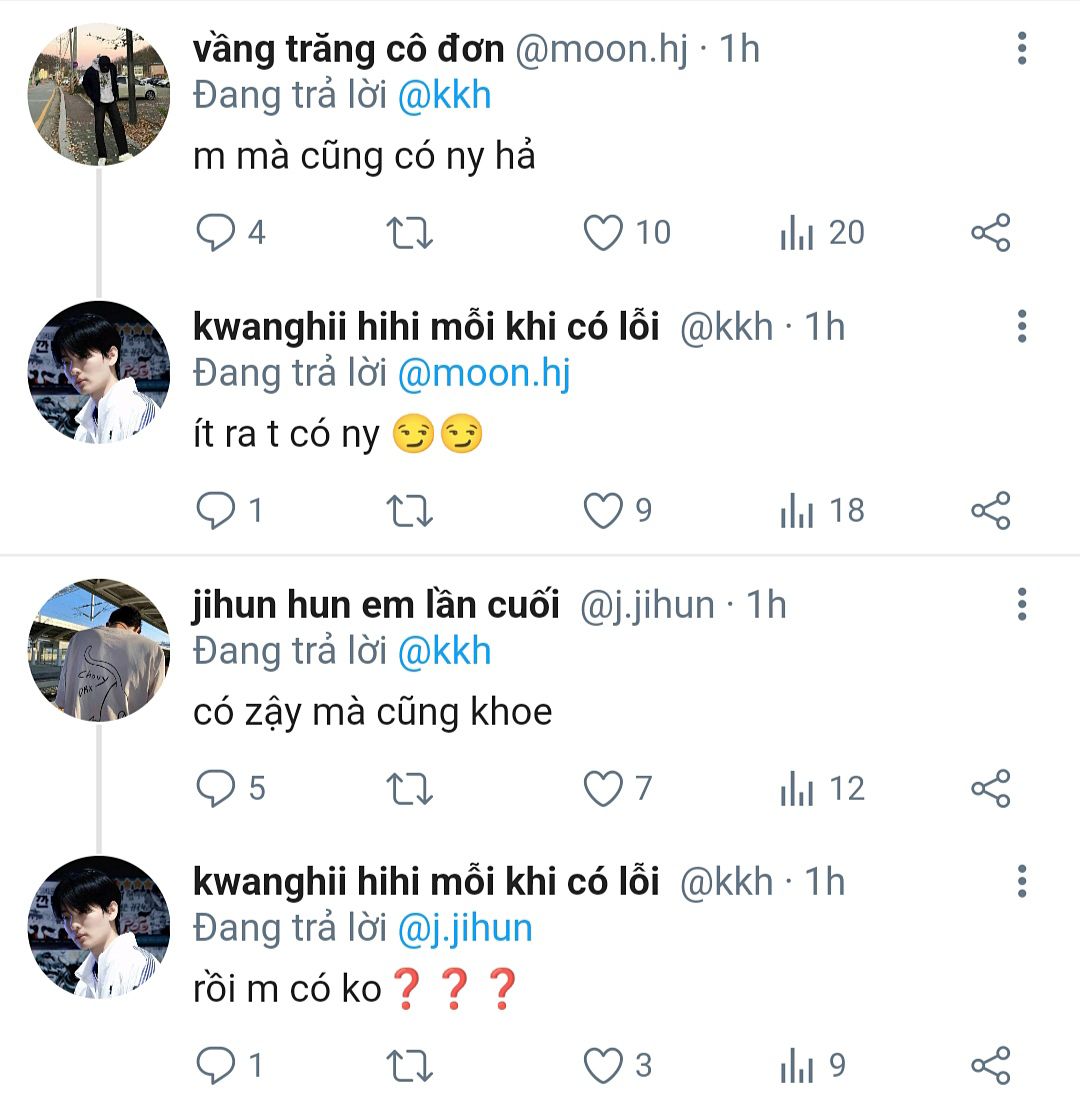Reply to "có zậy mà cũng khoe"
The image size is (1080, 1100).
214,789
